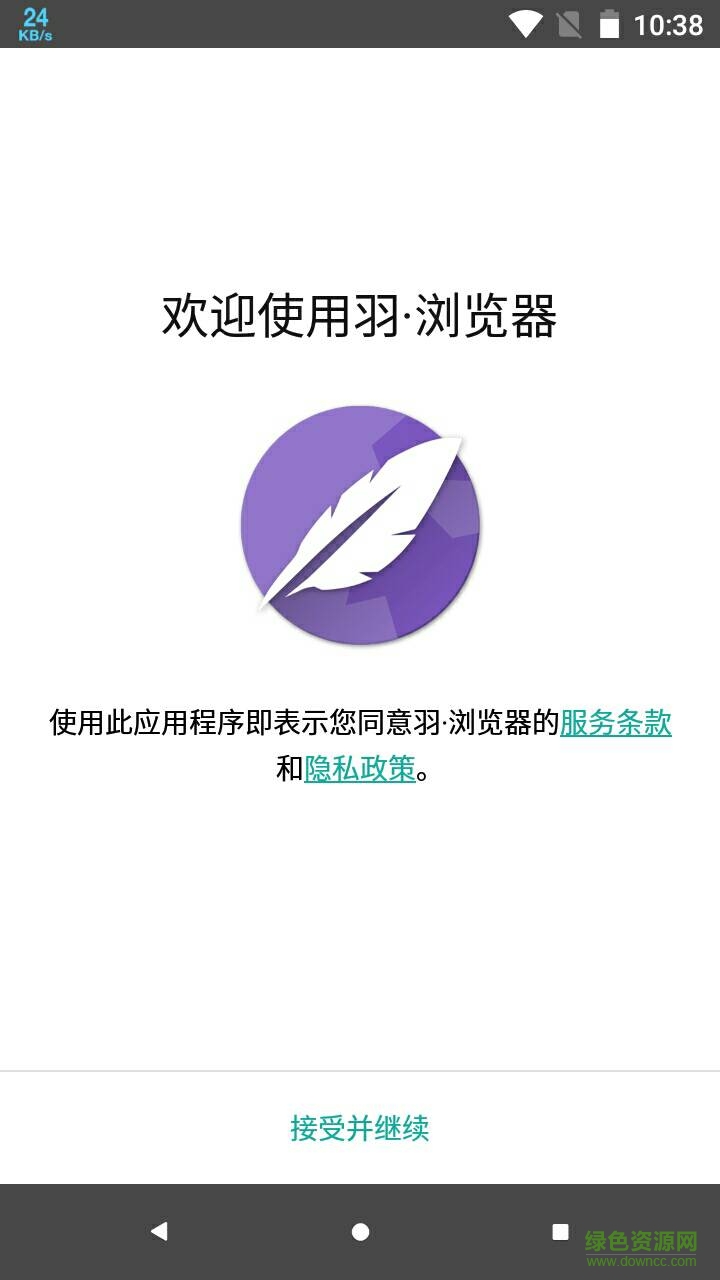The width and height of the screenshot is (720, 1280).
Task: Click the Yu Browser feather logo
Action: point(361,525)
